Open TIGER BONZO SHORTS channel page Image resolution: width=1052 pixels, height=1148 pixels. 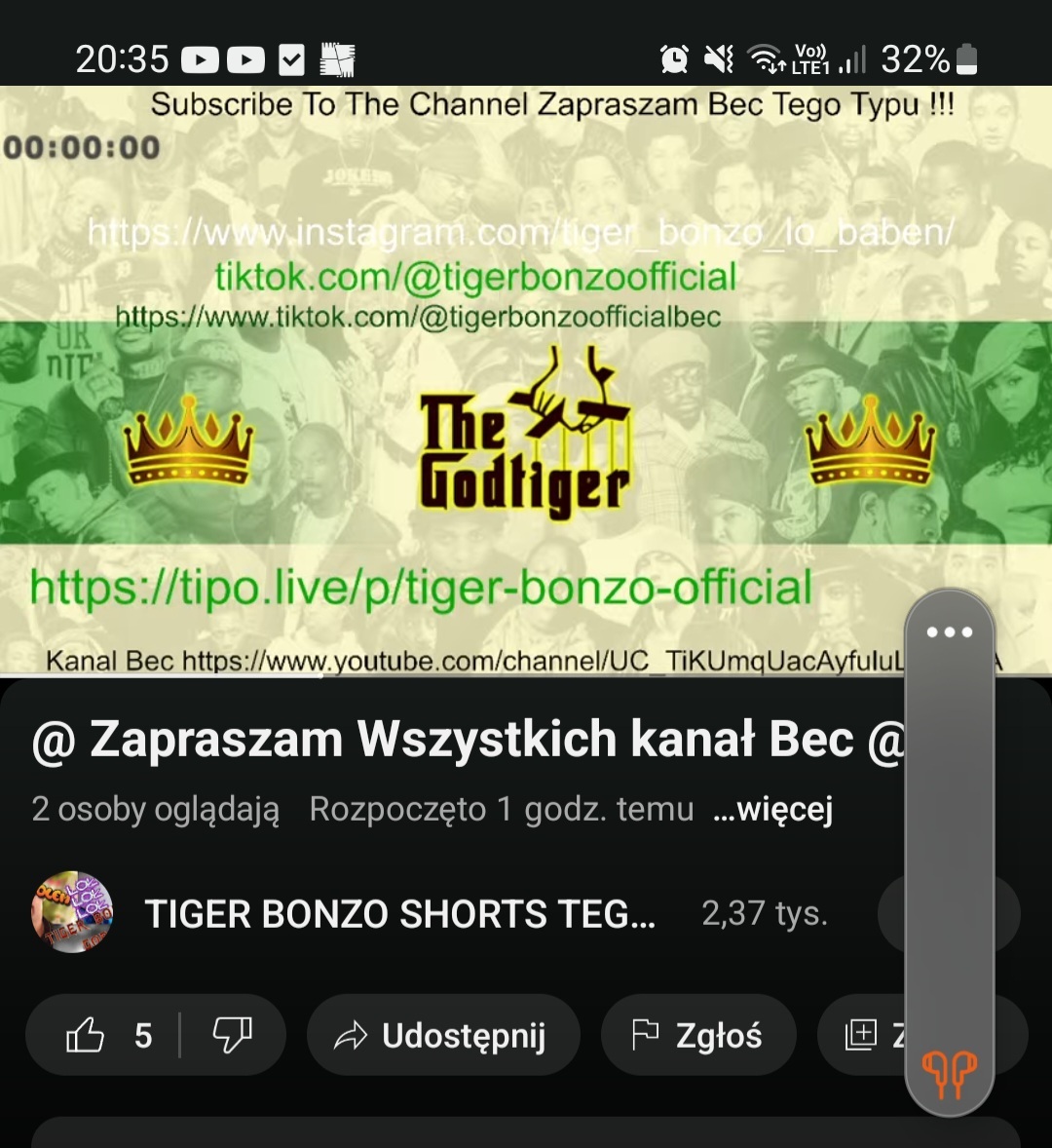click(x=399, y=914)
